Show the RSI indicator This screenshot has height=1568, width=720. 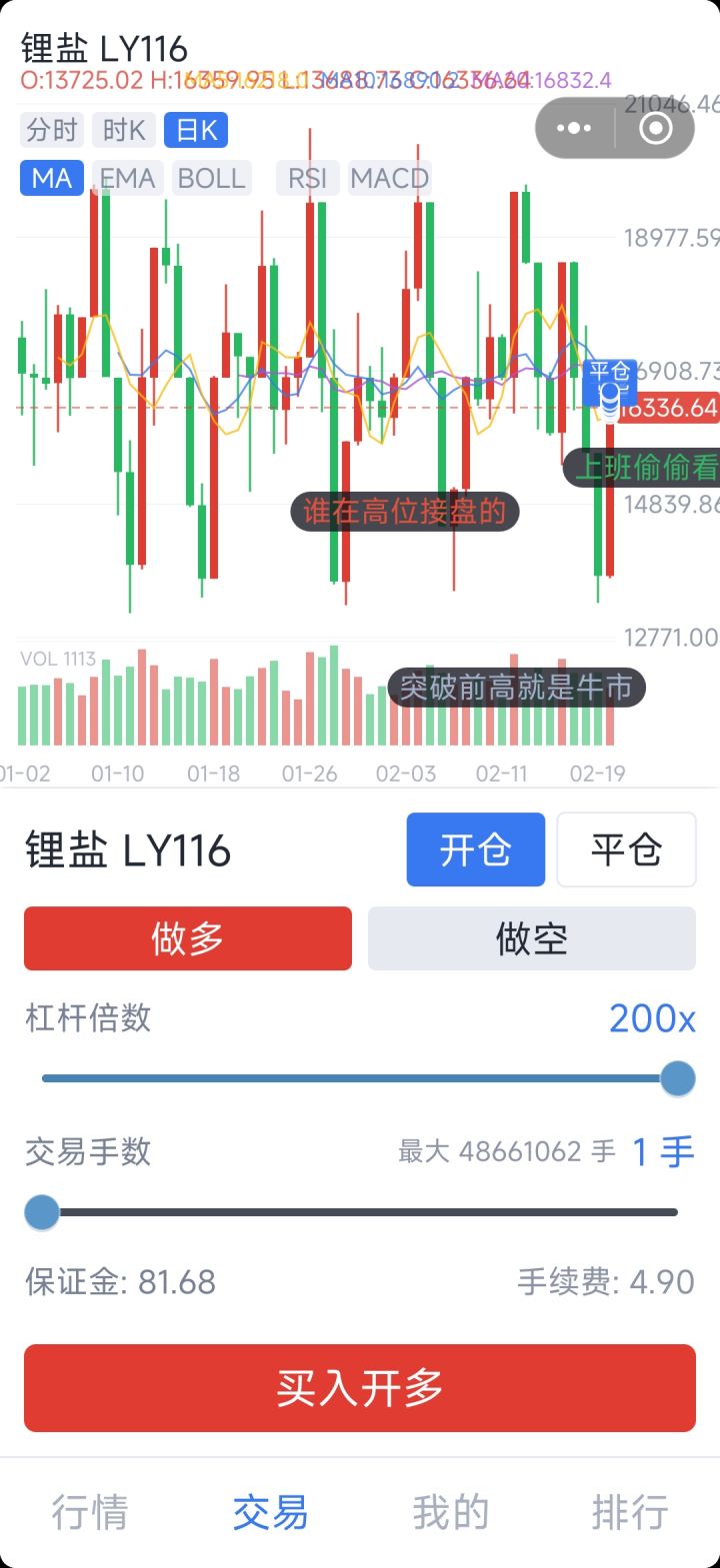pyautogui.click(x=307, y=178)
